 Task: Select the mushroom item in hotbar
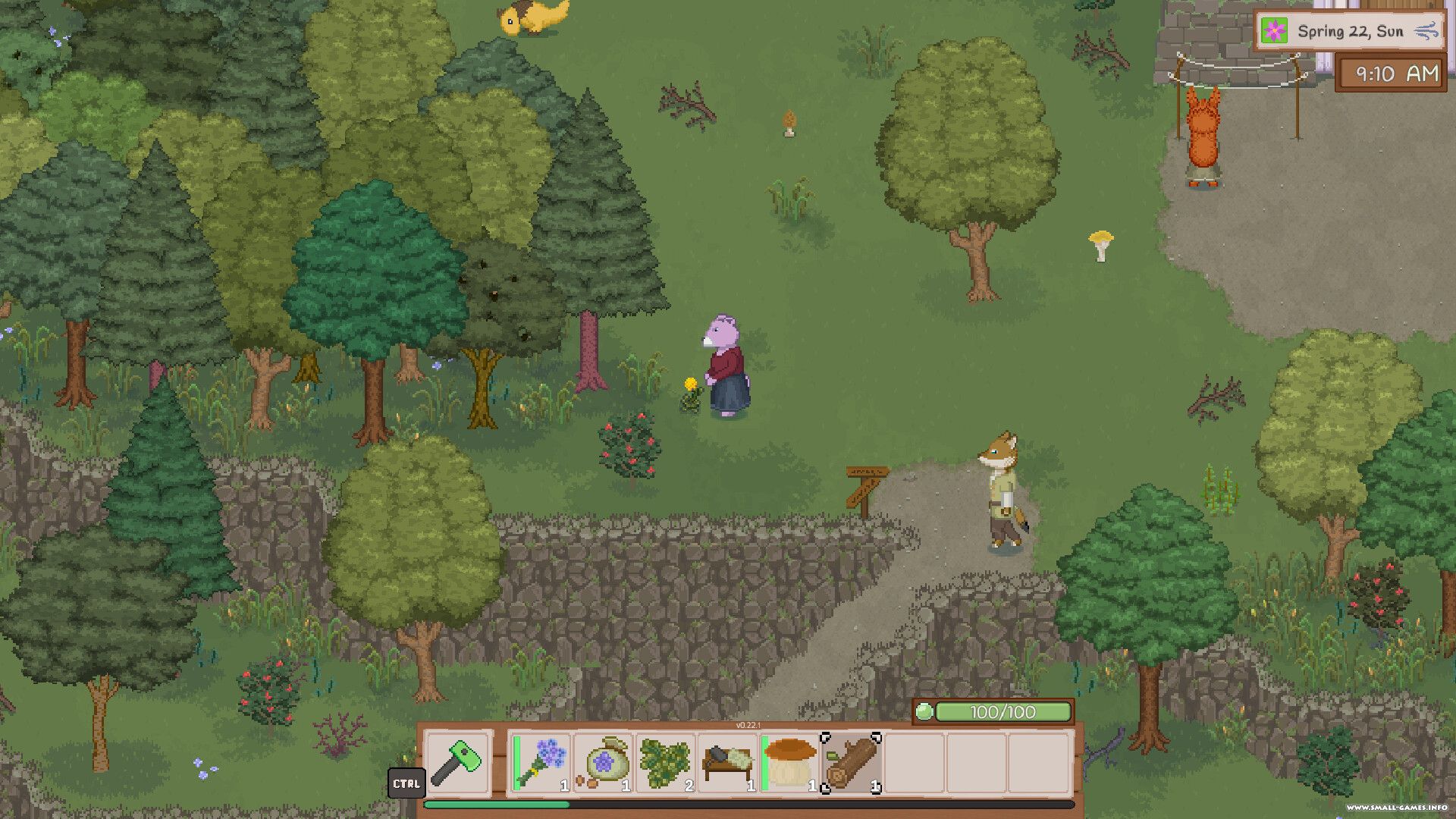[789, 762]
